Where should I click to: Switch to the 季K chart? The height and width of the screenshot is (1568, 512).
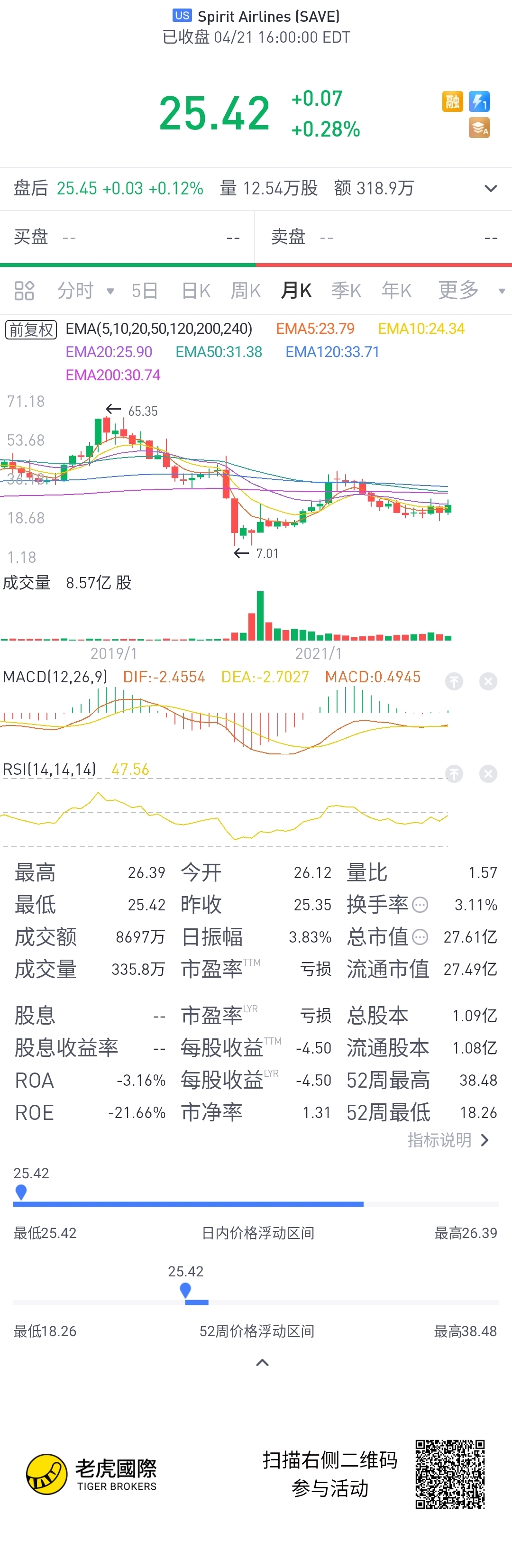pos(346,291)
